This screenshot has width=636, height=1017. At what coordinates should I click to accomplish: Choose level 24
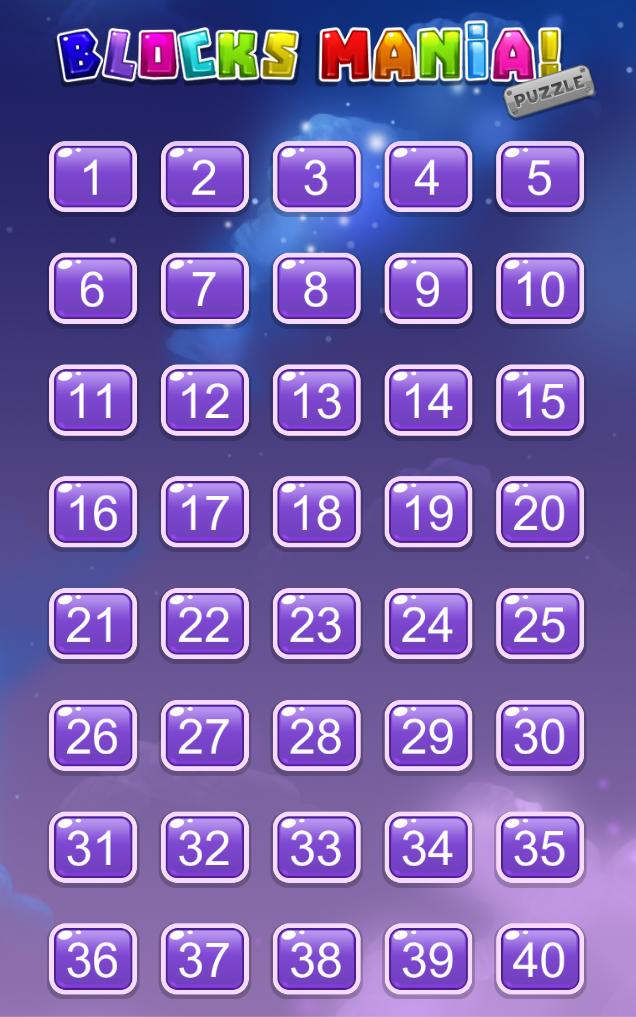point(428,625)
